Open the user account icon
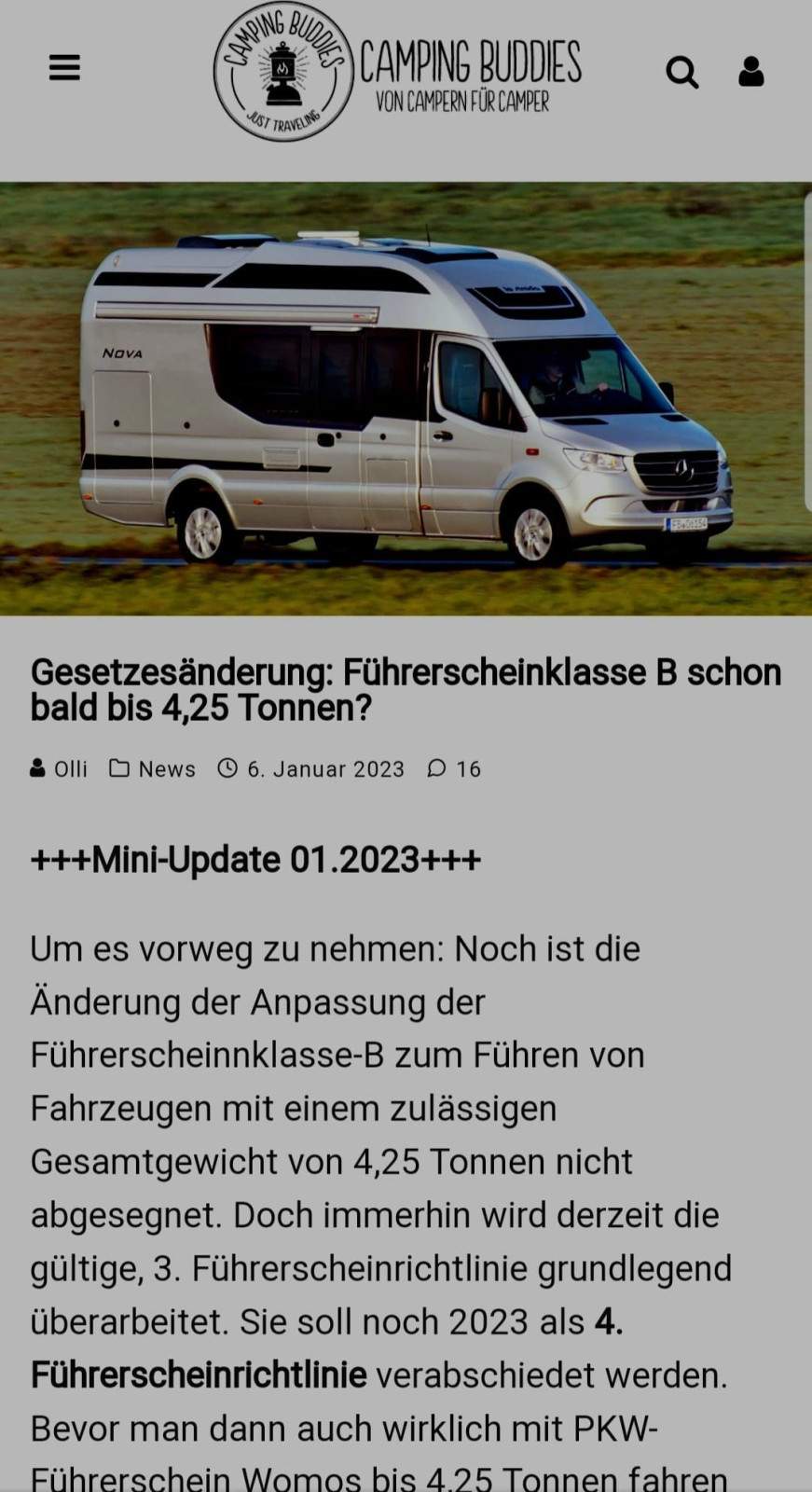The image size is (812, 1492). tap(750, 72)
